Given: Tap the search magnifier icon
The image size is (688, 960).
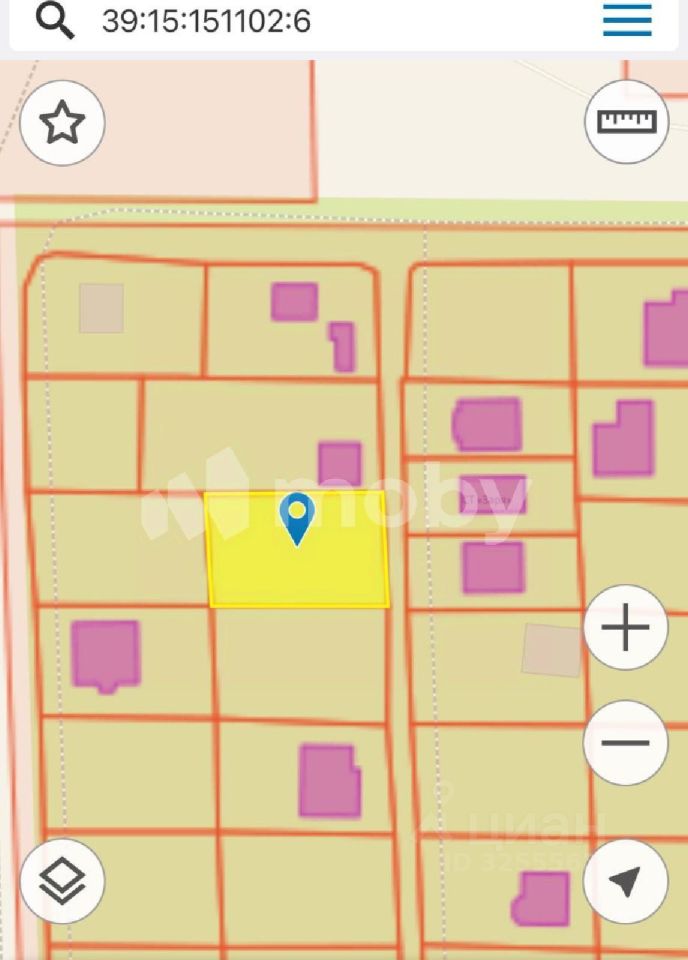Looking at the screenshot, I should tap(55, 21).
